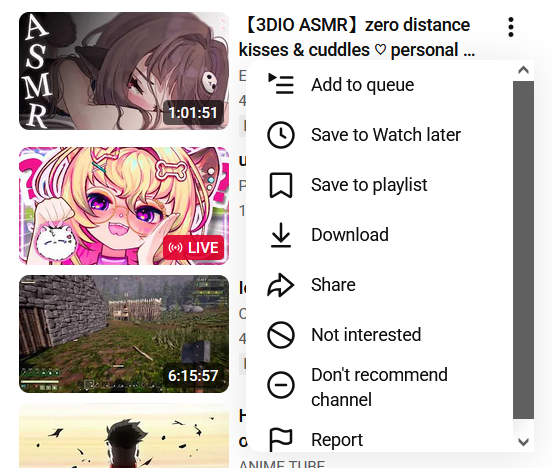Open the 3DIO ASMR zero distance video title
The image size is (552, 468).
[x=357, y=37]
